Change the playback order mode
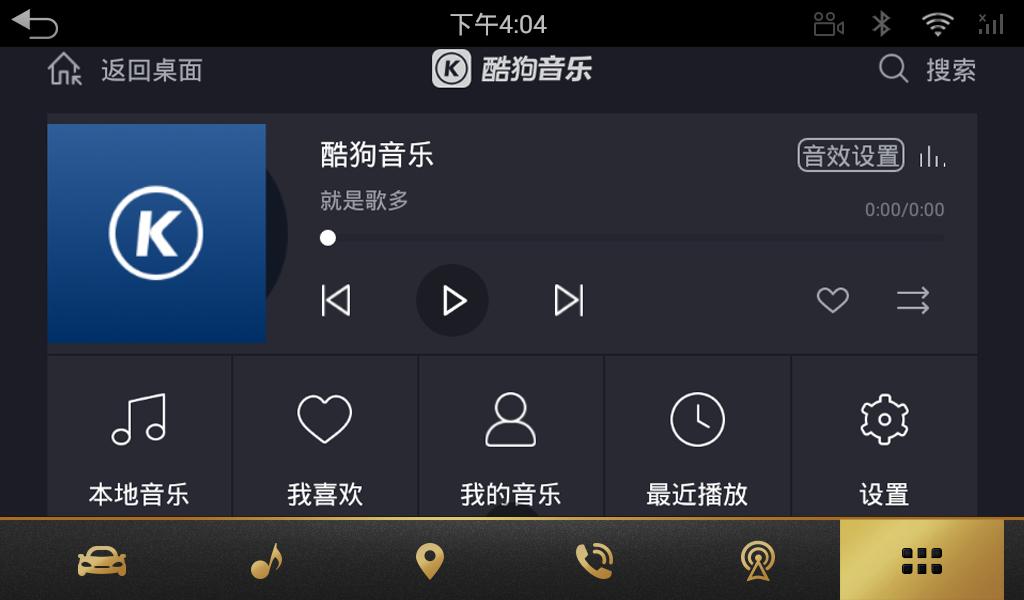The width and height of the screenshot is (1024, 600). [x=912, y=300]
